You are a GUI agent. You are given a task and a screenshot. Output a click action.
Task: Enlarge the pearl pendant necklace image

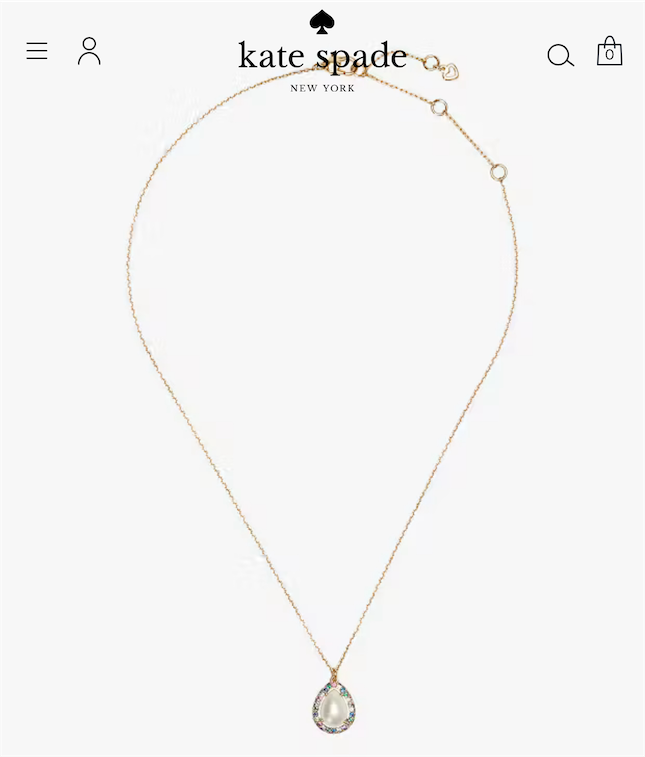click(322, 420)
